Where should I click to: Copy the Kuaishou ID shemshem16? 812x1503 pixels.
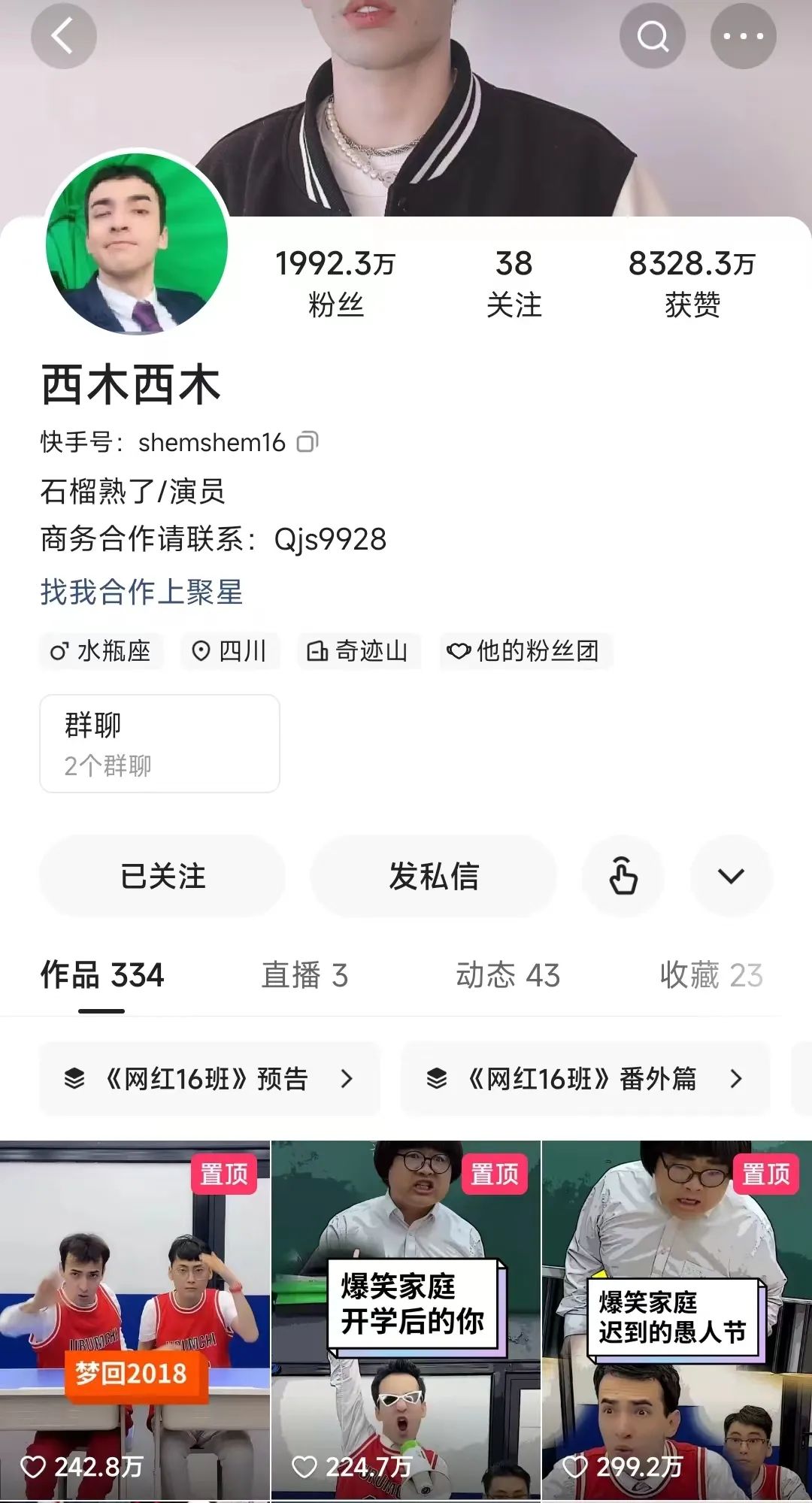(x=308, y=442)
